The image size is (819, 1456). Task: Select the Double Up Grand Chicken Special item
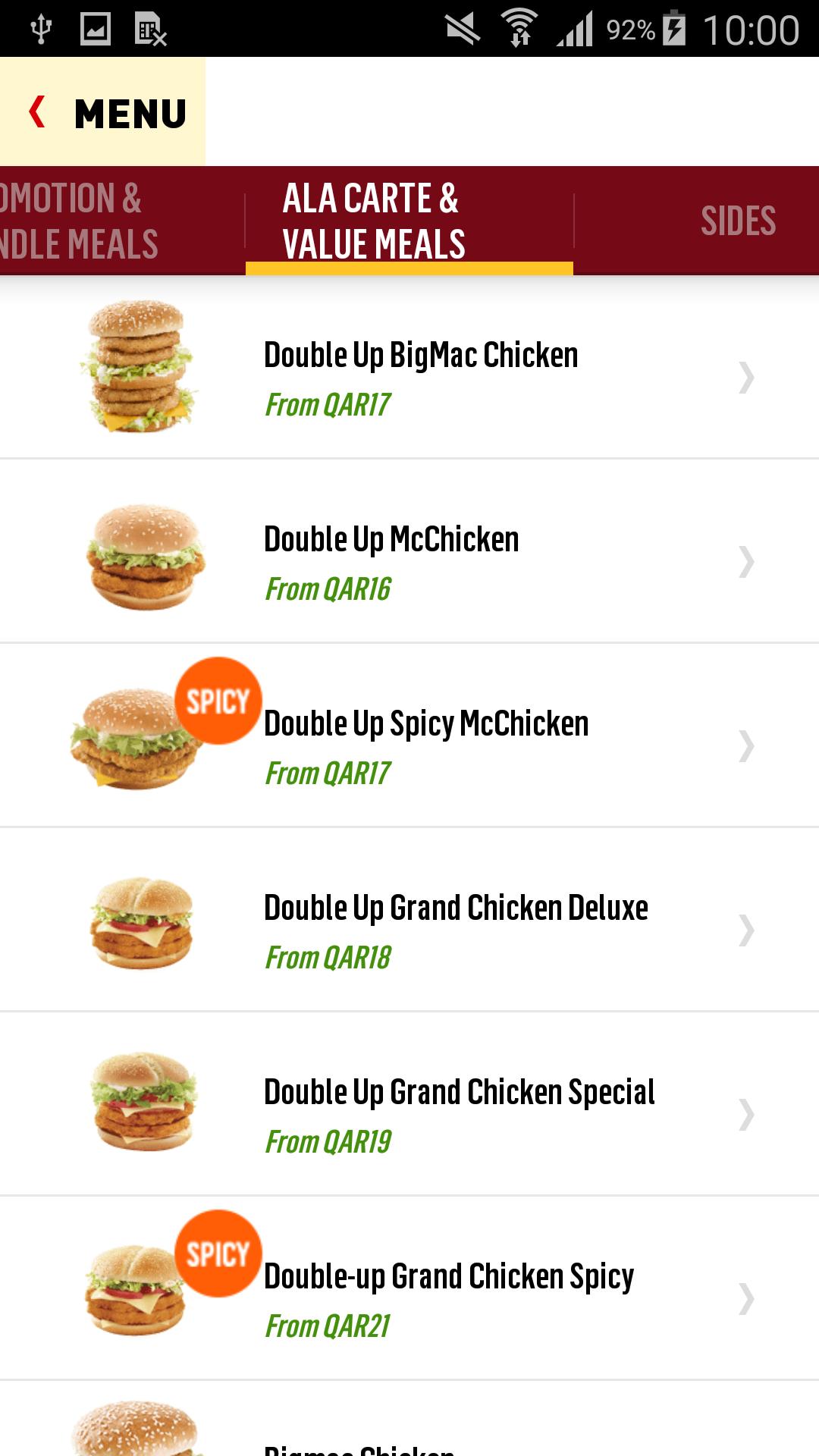point(459,1092)
